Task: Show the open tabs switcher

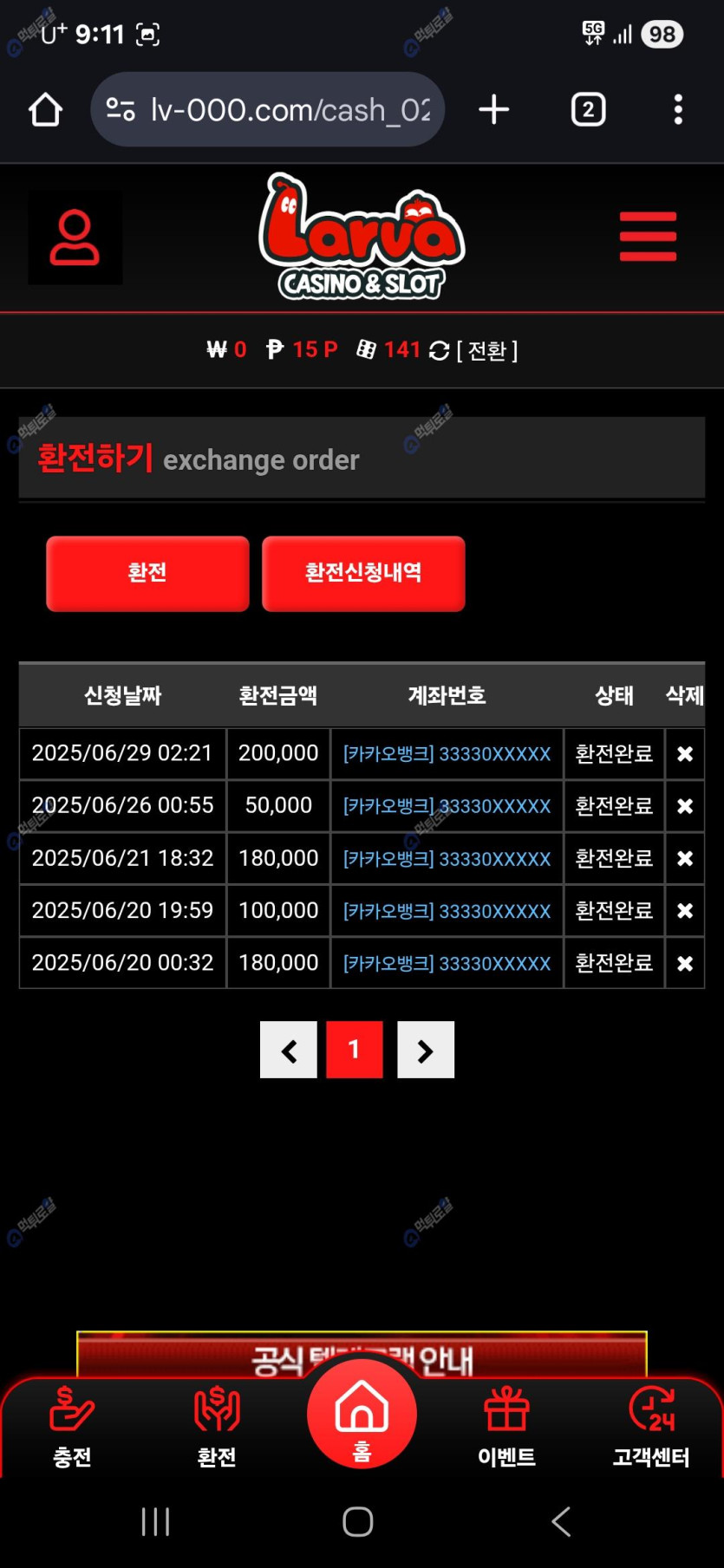Action: point(588,110)
